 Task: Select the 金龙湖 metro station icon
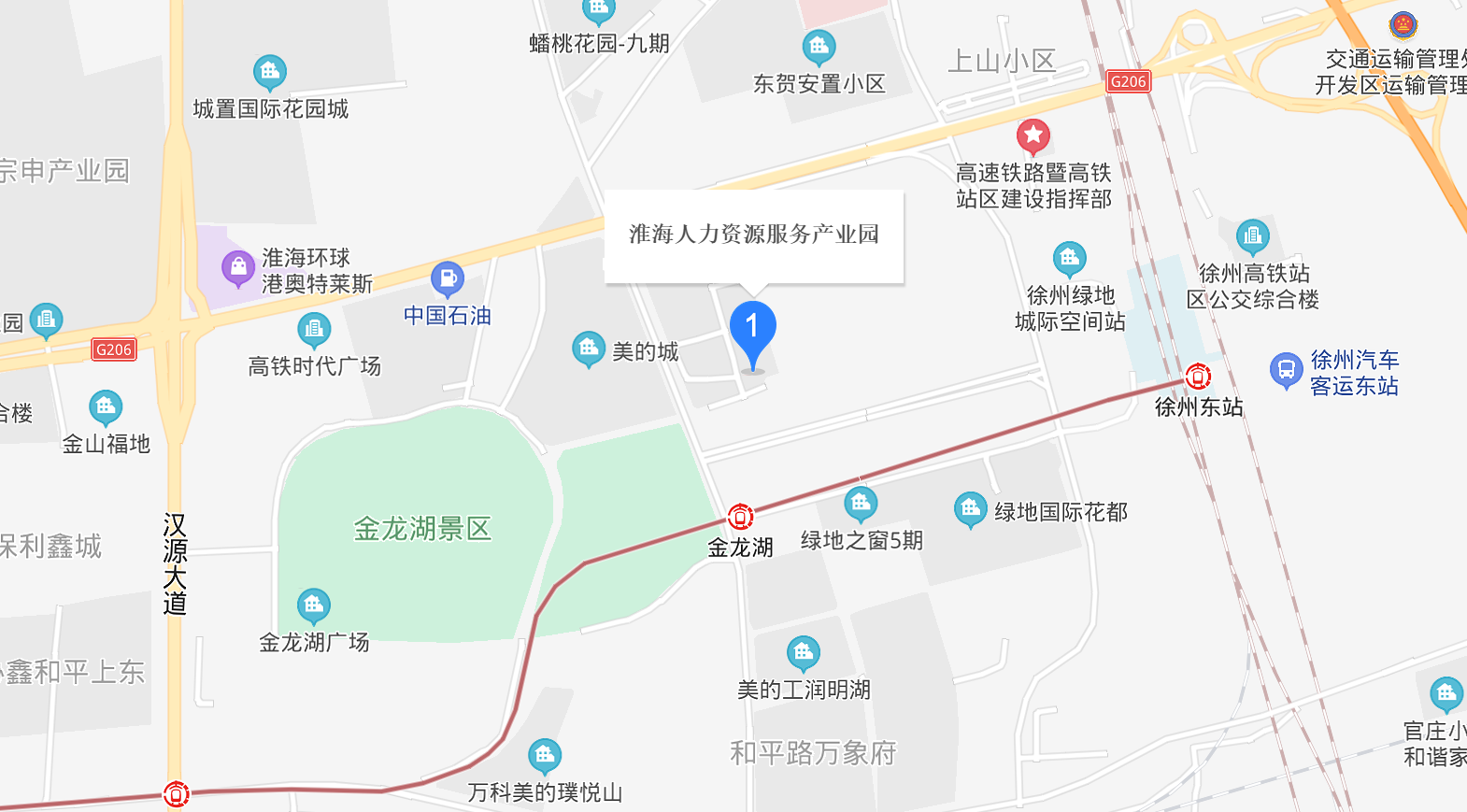coord(740,516)
